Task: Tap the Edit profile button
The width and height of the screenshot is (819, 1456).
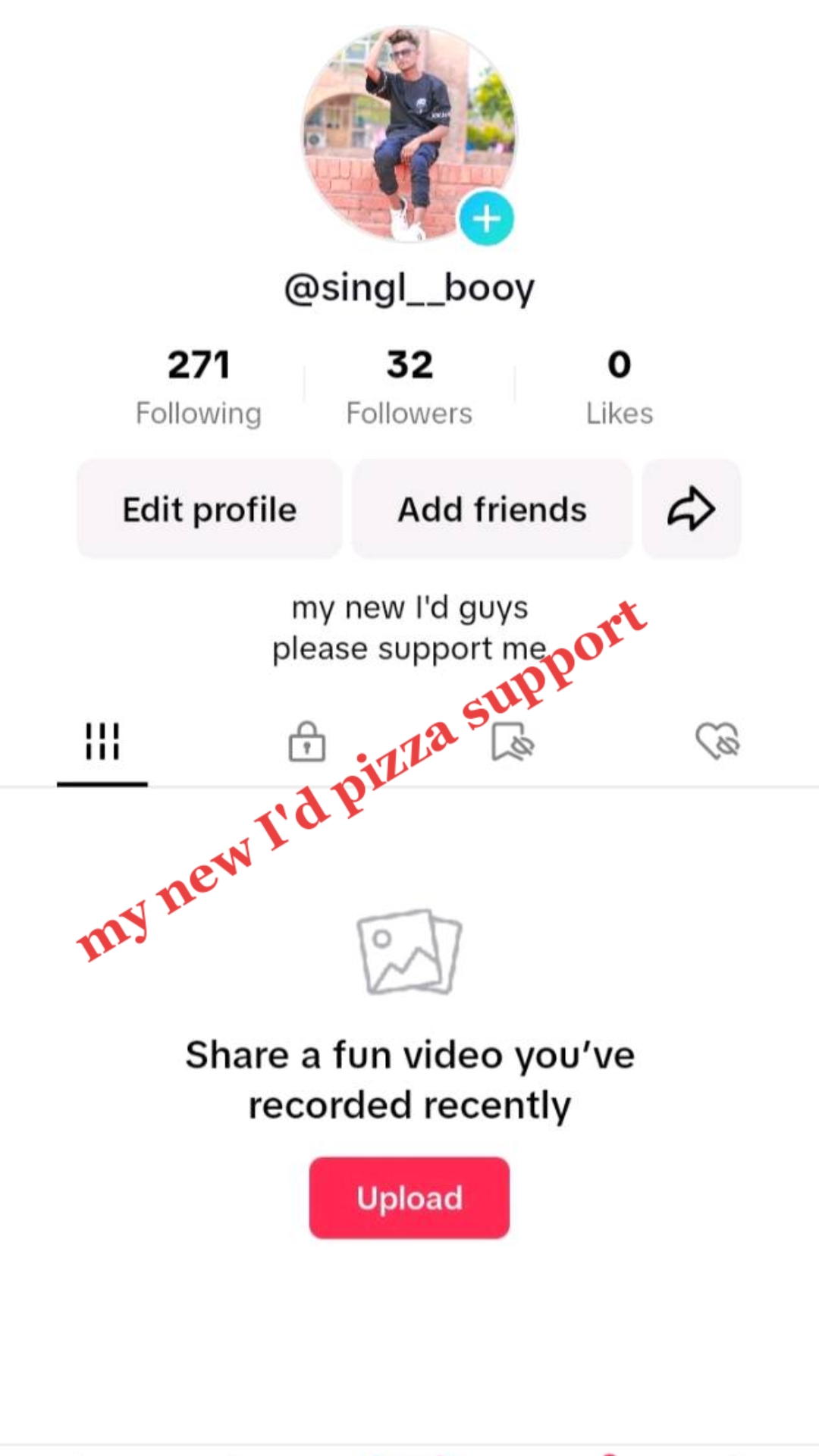Action: pyautogui.click(x=209, y=509)
